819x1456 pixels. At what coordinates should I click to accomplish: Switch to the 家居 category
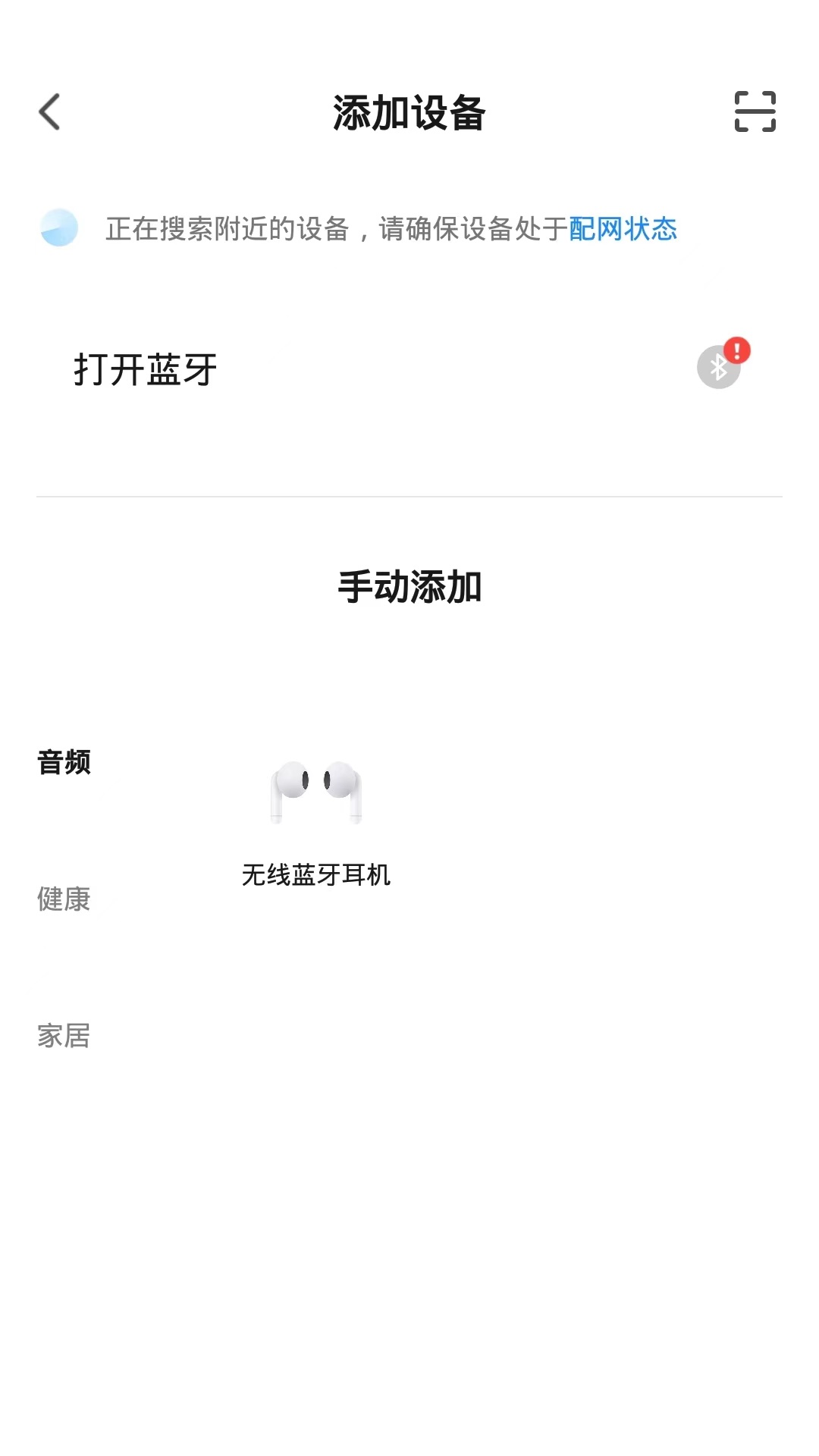coord(64,1035)
